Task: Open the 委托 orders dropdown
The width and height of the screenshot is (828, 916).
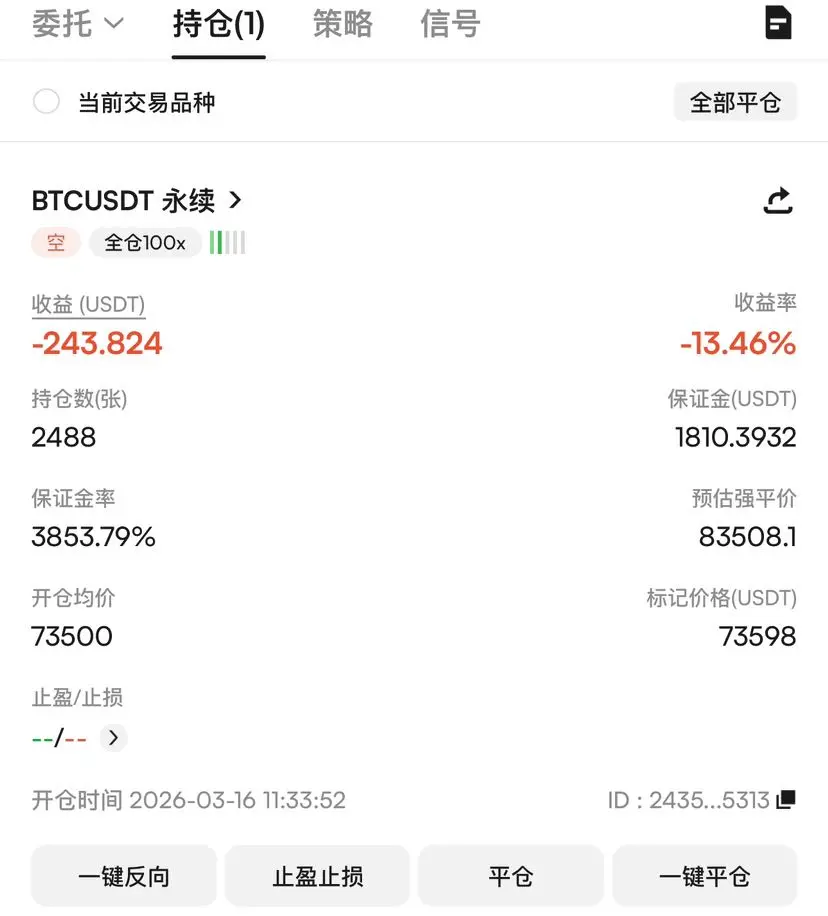Action: [78, 24]
